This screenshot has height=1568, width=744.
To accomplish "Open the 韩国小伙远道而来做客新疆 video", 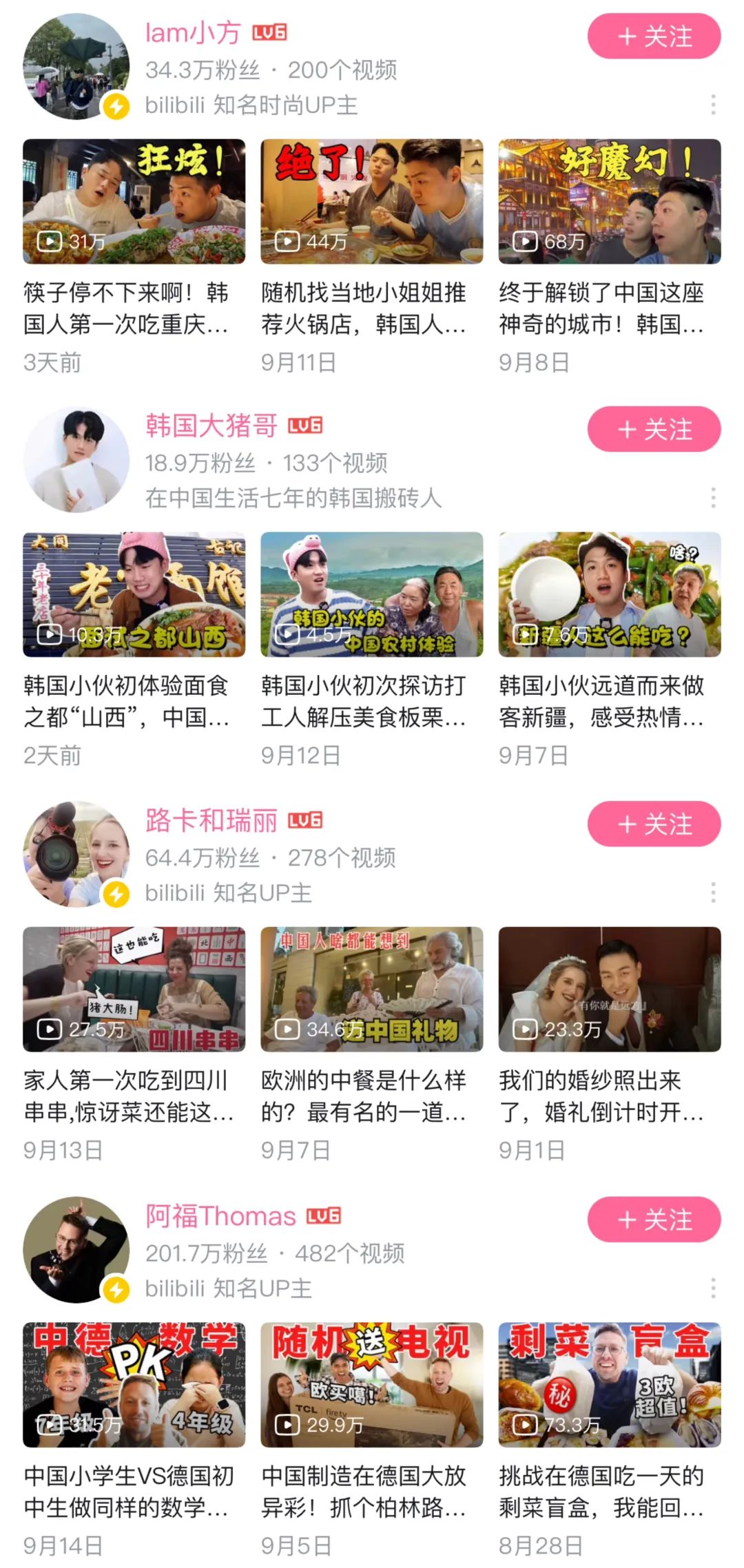I will (x=610, y=594).
